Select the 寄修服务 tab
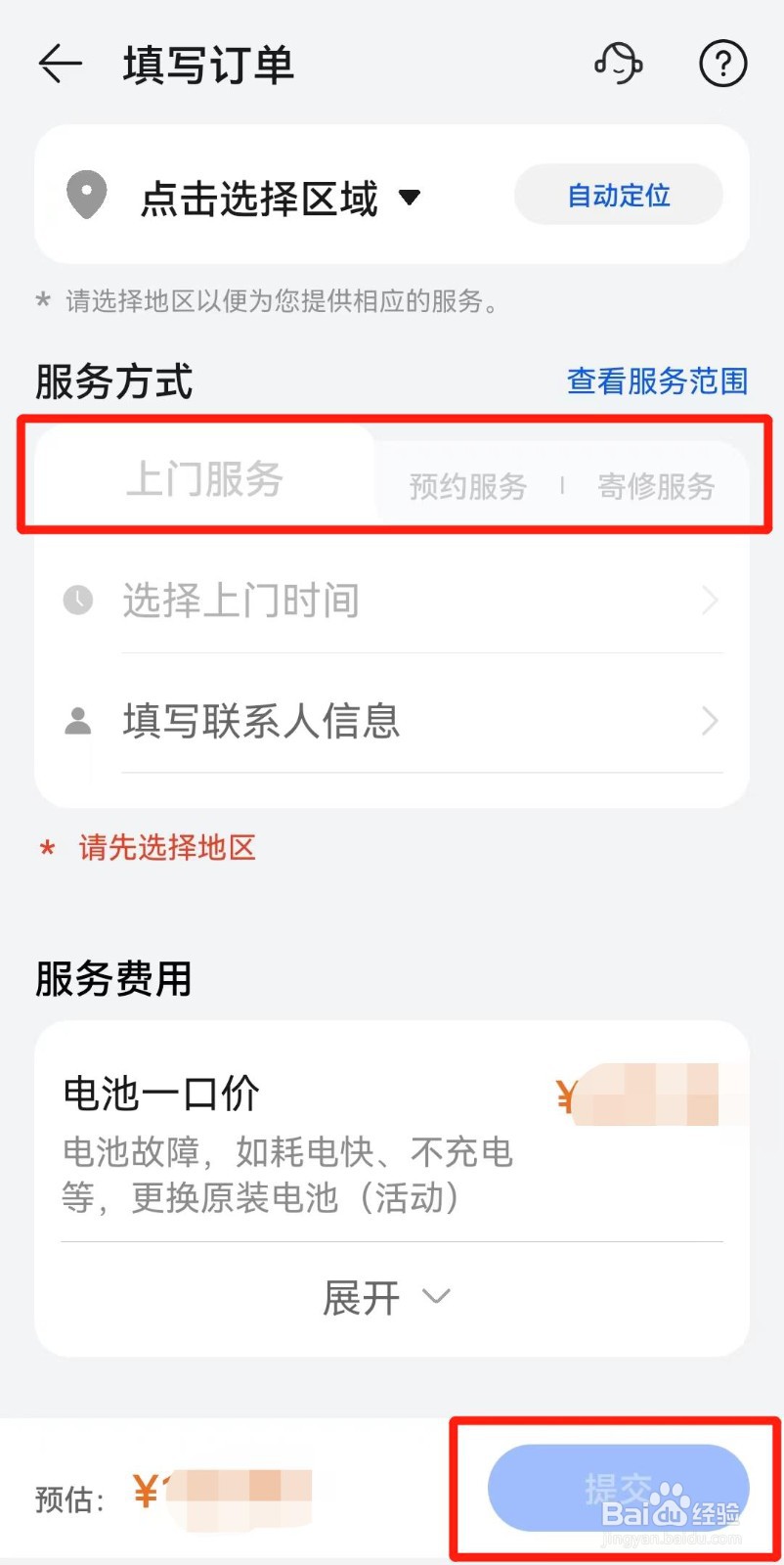784x1565 pixels. 655,486
